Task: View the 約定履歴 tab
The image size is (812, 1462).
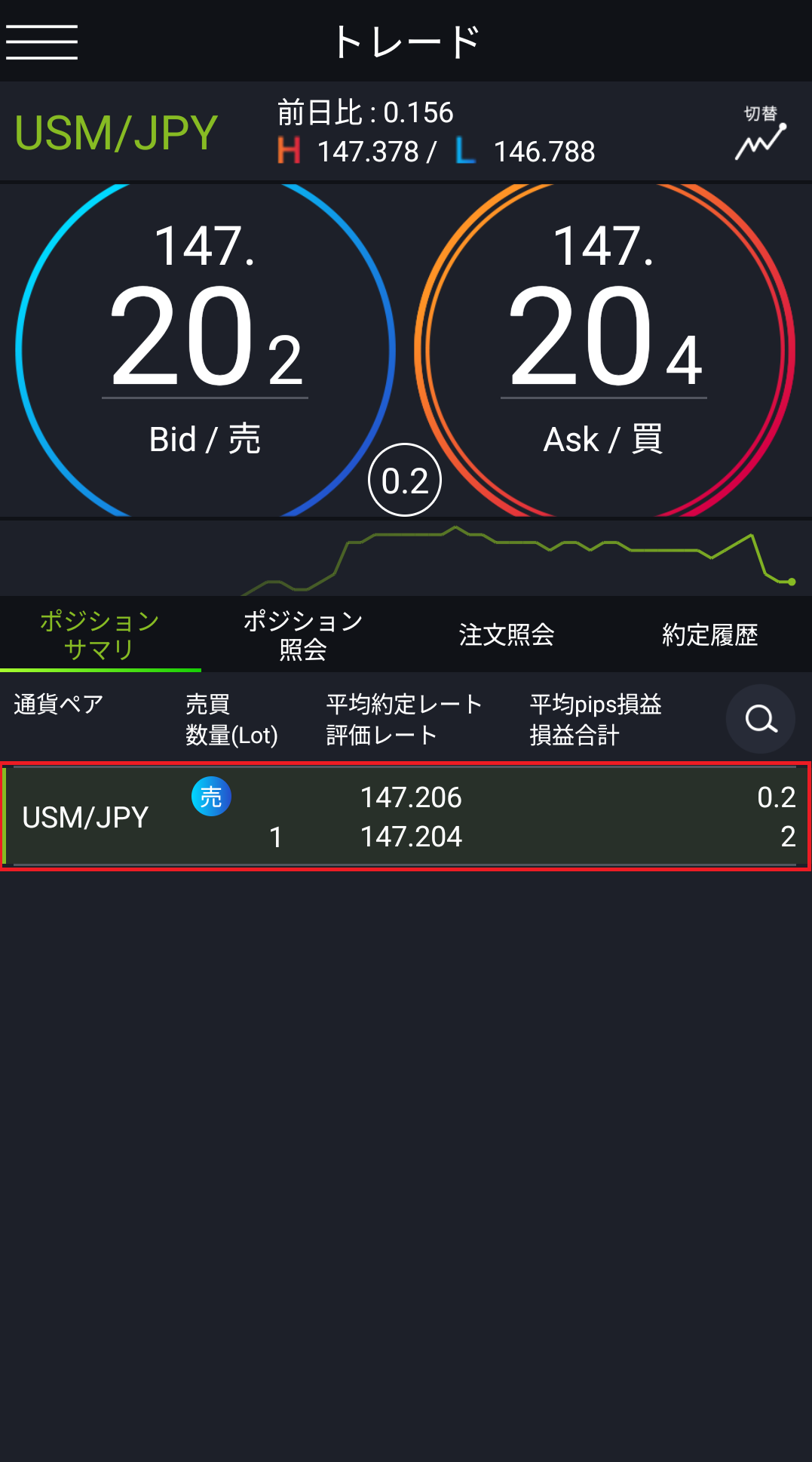Action: point(709,634)
